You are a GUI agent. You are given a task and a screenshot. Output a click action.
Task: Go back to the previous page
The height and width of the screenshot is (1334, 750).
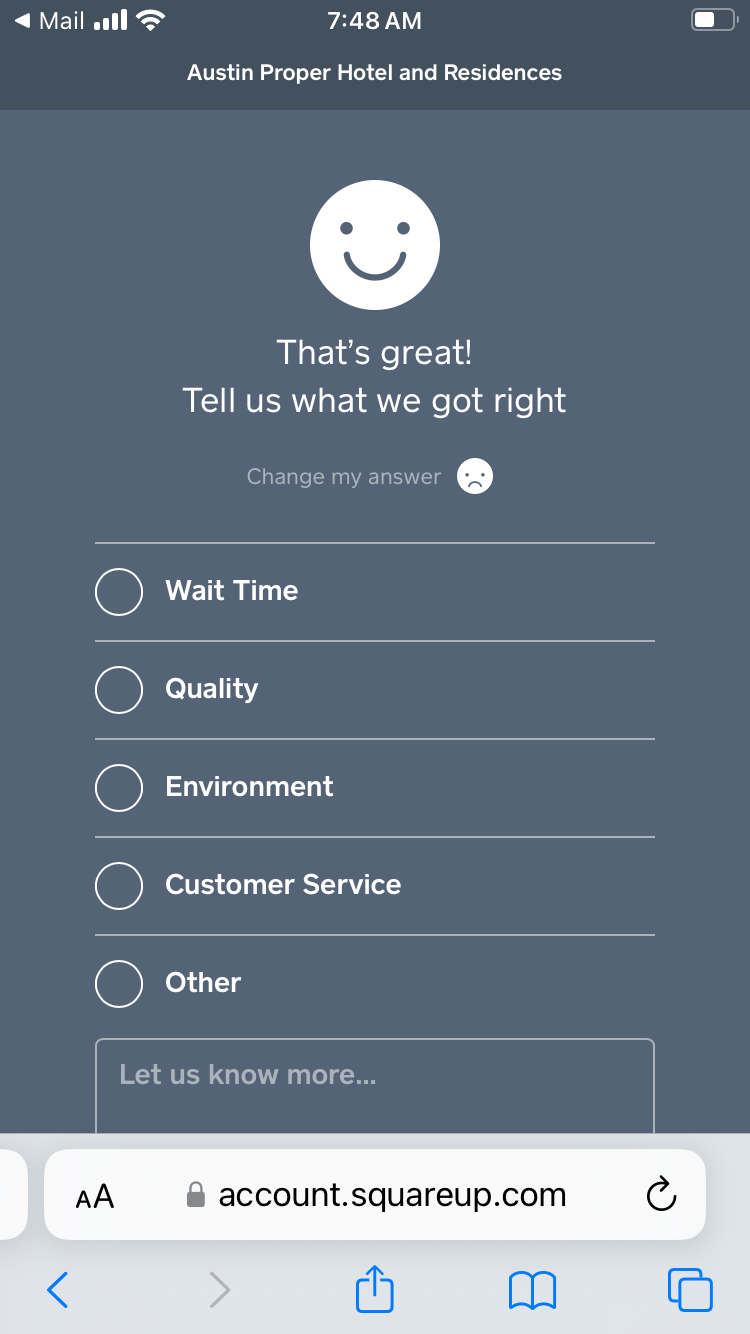tap(58, 1290)
